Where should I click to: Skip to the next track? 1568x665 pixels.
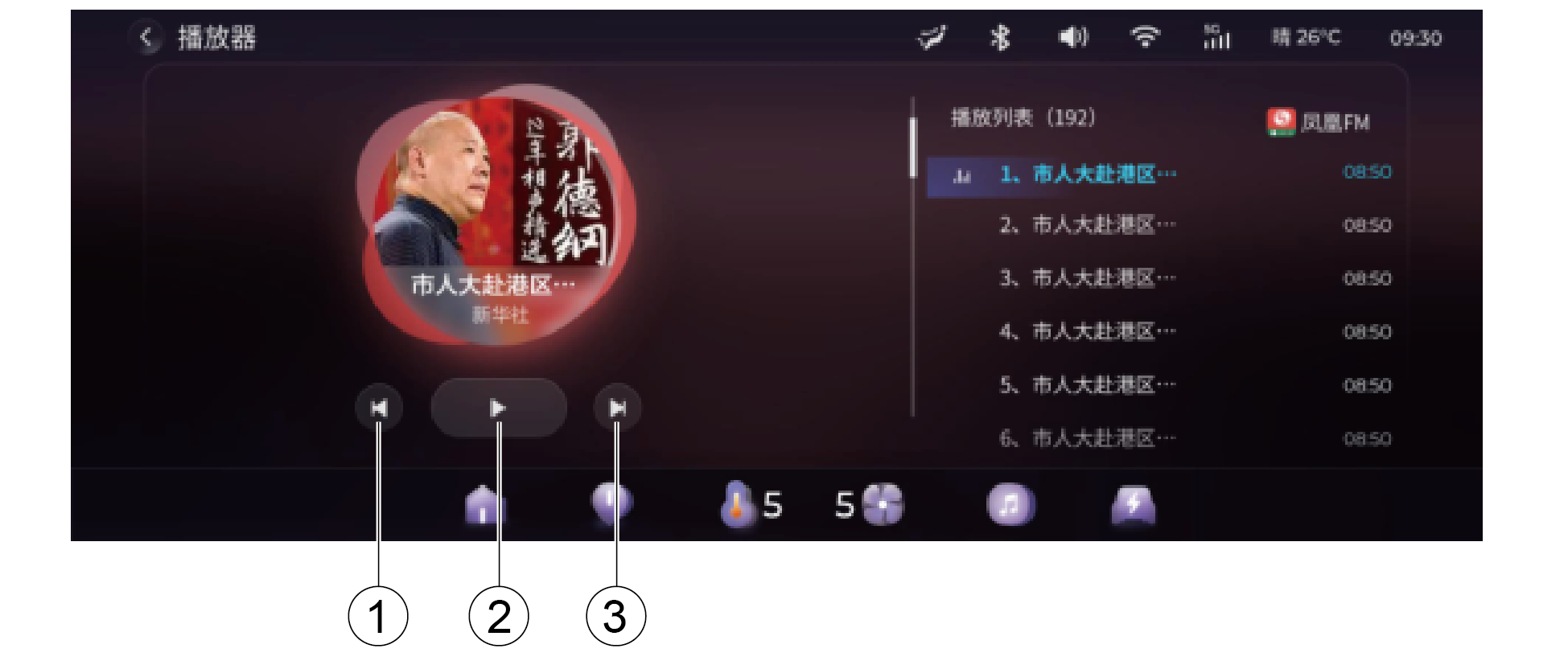617,408
